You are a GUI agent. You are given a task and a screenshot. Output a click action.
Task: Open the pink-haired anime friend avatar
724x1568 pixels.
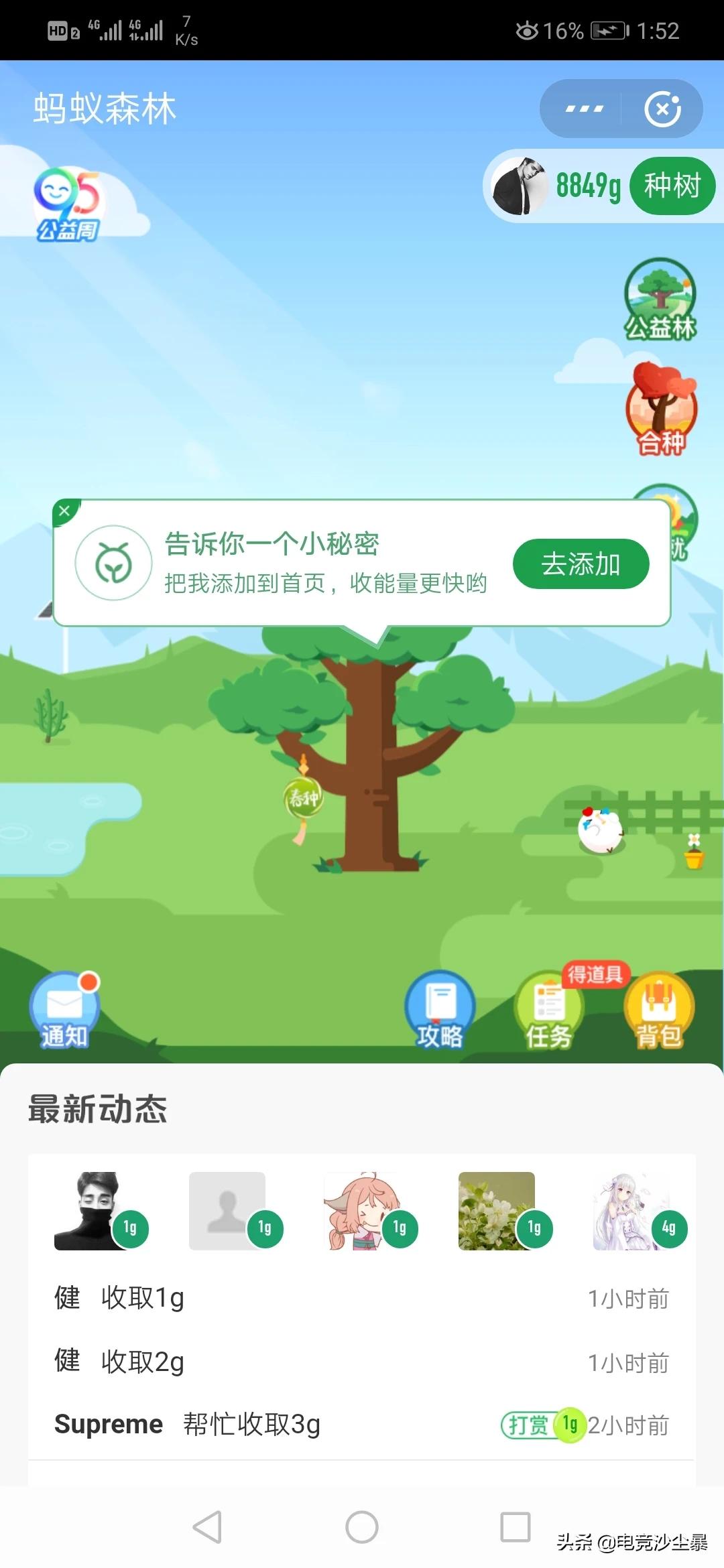click(362, 1210)
